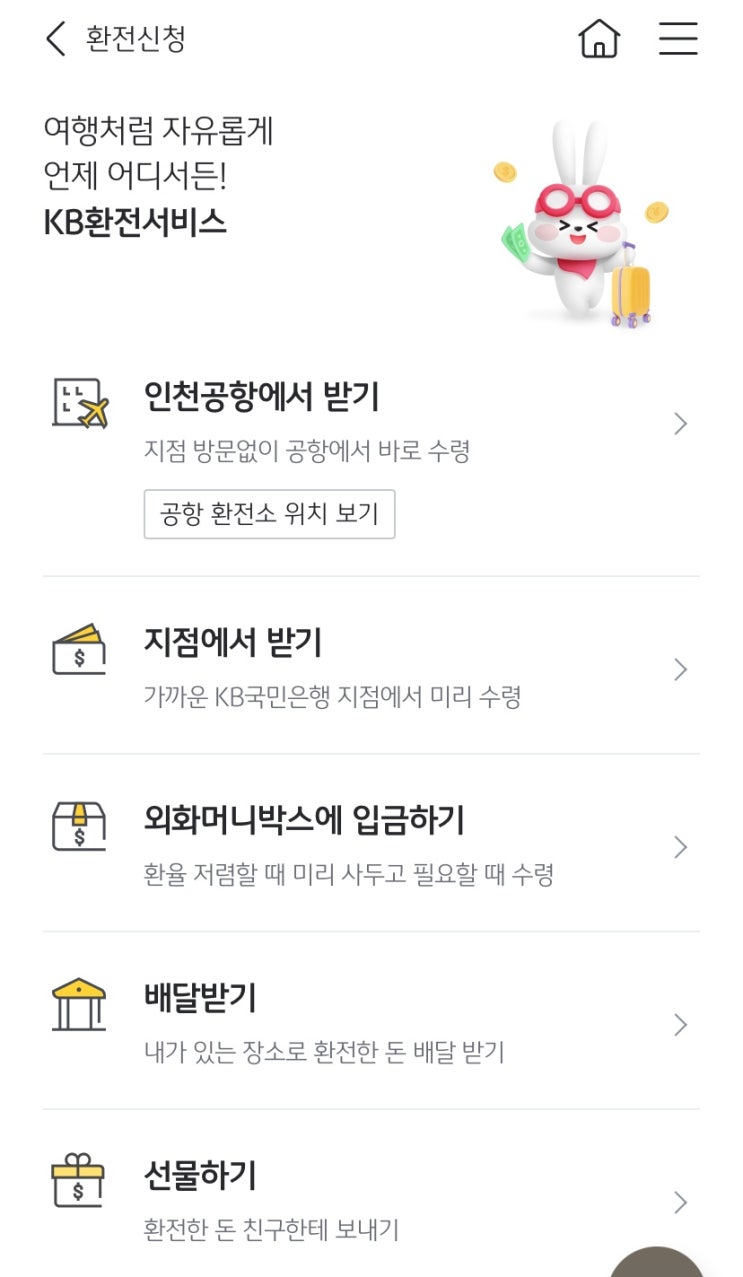
Task: Open 선물하기 to send exchanged money
Action: [x=201, y=1175]
